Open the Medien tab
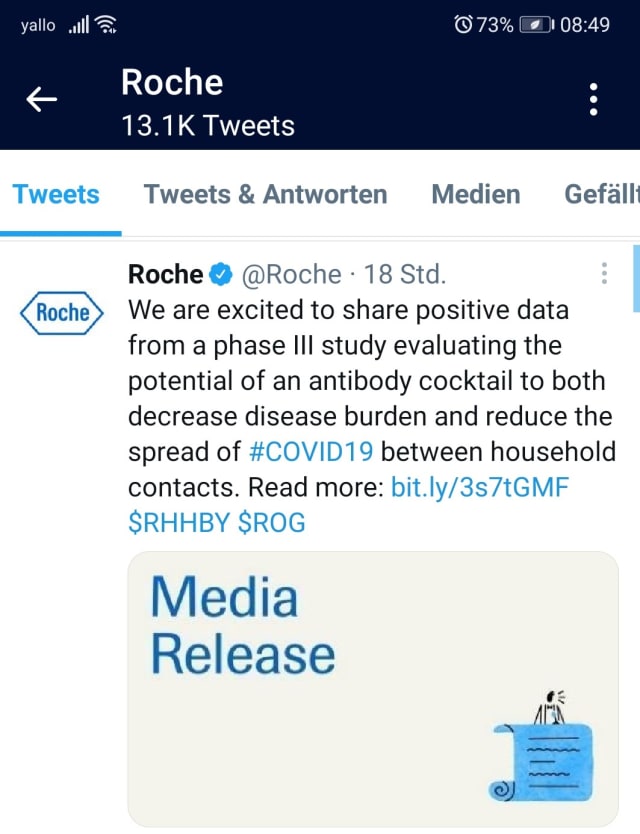Screen dimensions: 640x834 475,194
